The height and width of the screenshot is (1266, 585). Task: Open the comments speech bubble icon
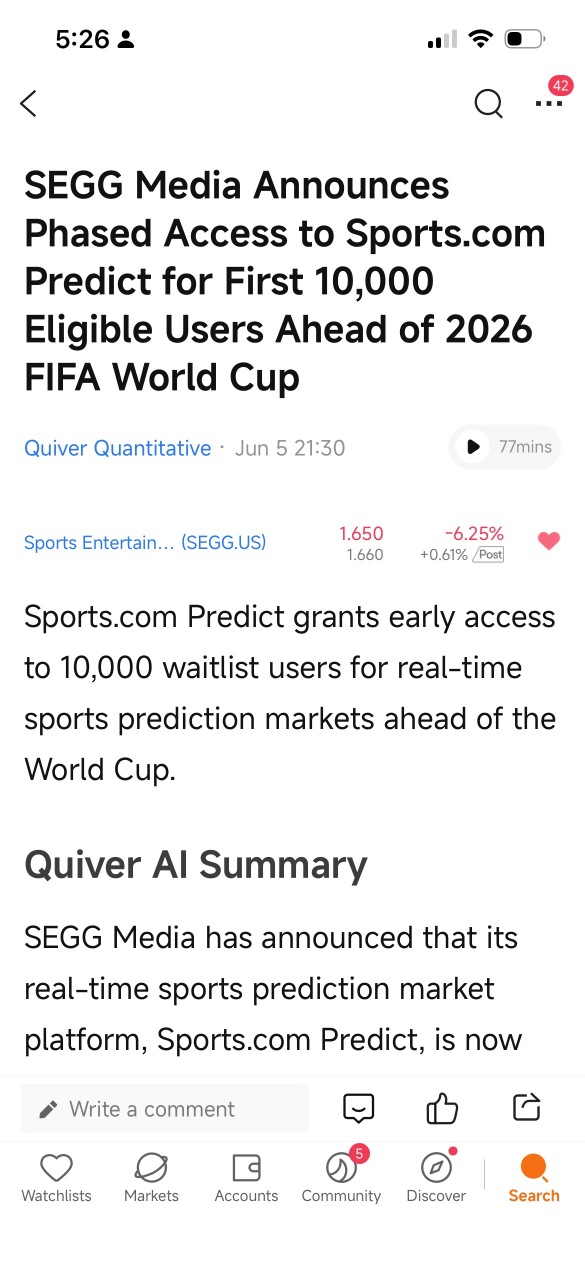coord(358,1108)
